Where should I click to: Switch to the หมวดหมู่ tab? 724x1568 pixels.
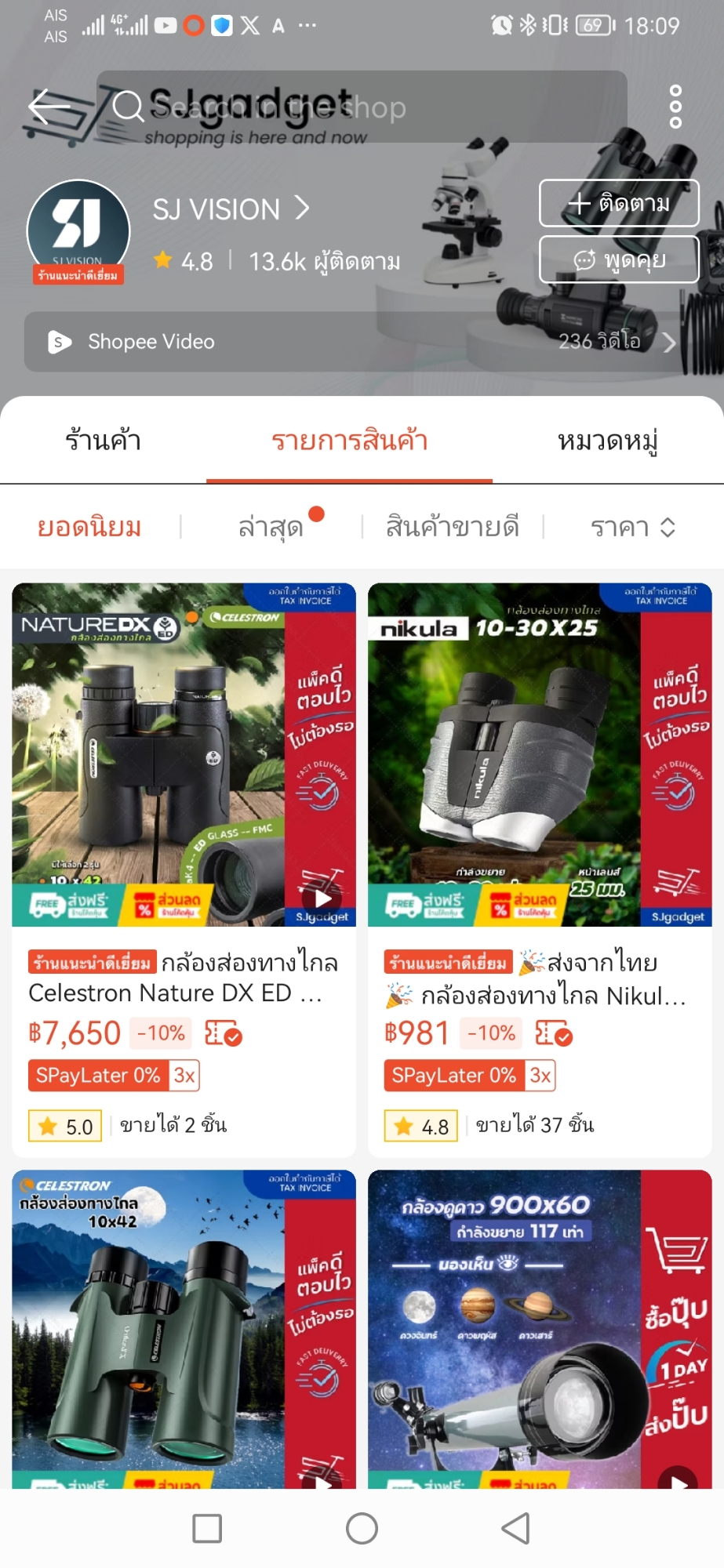click(607, 441)
